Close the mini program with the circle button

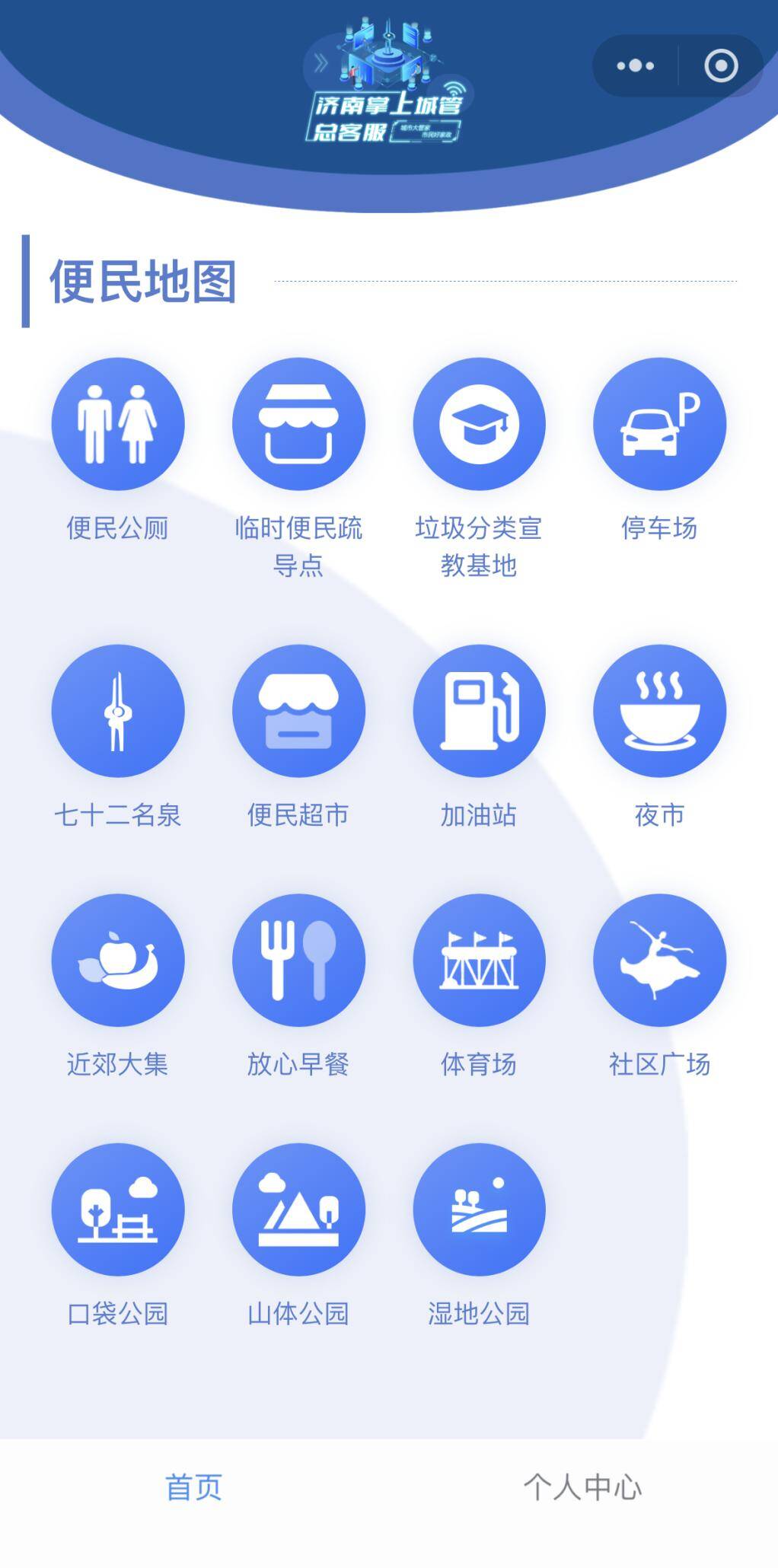pos(721,66)
